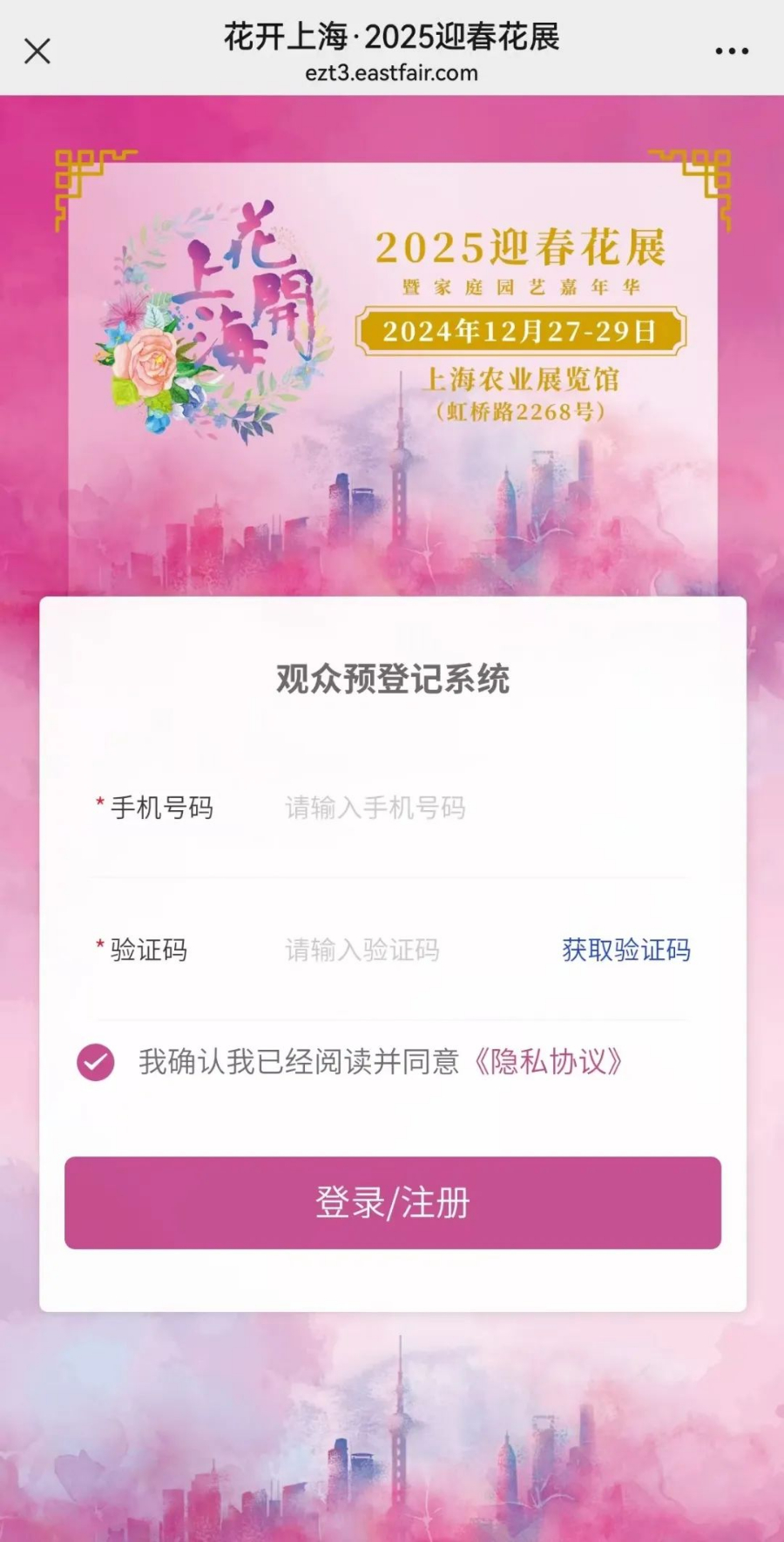This screenshot has width=784, height=1542.
Task: Tap the 花开上海·2025迎春花展 page title
Action: (x=392, y=37)
